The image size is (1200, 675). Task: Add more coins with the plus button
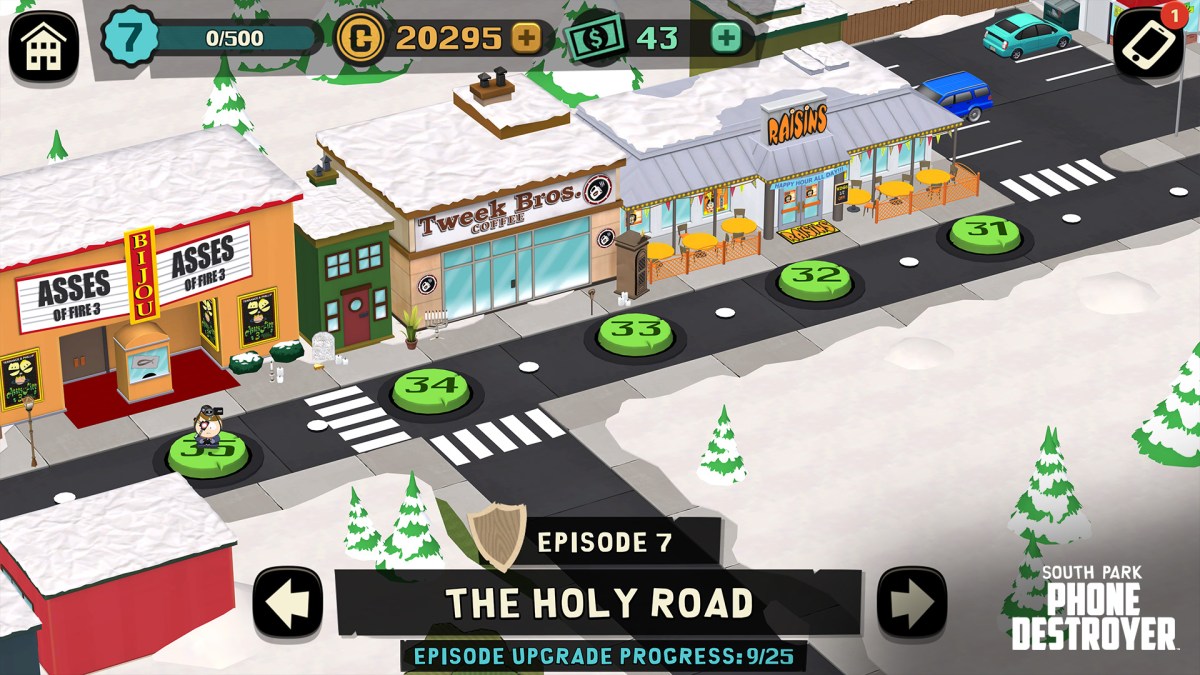[526, 39]
